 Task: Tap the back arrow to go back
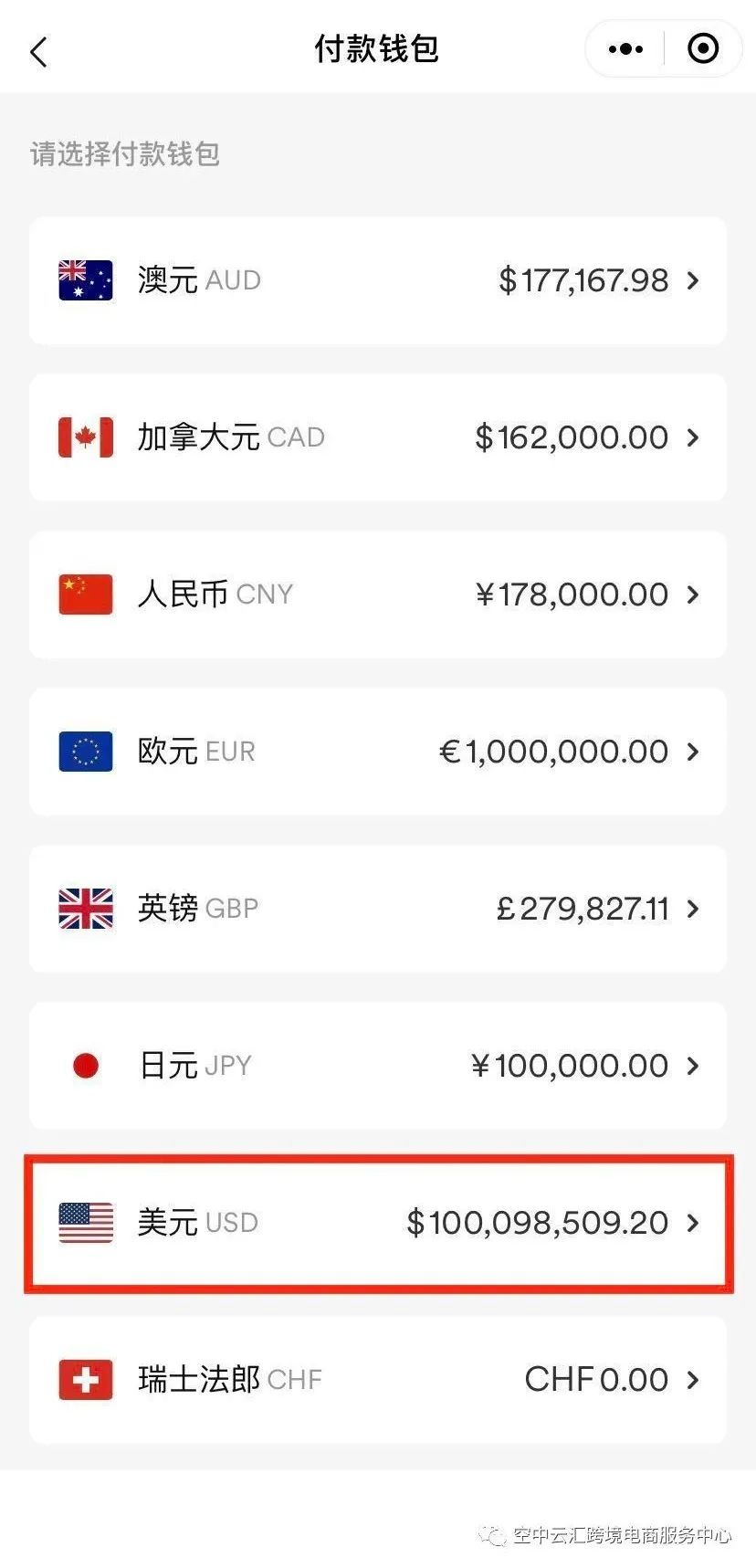pyautogui.click(x=38, y=51)
